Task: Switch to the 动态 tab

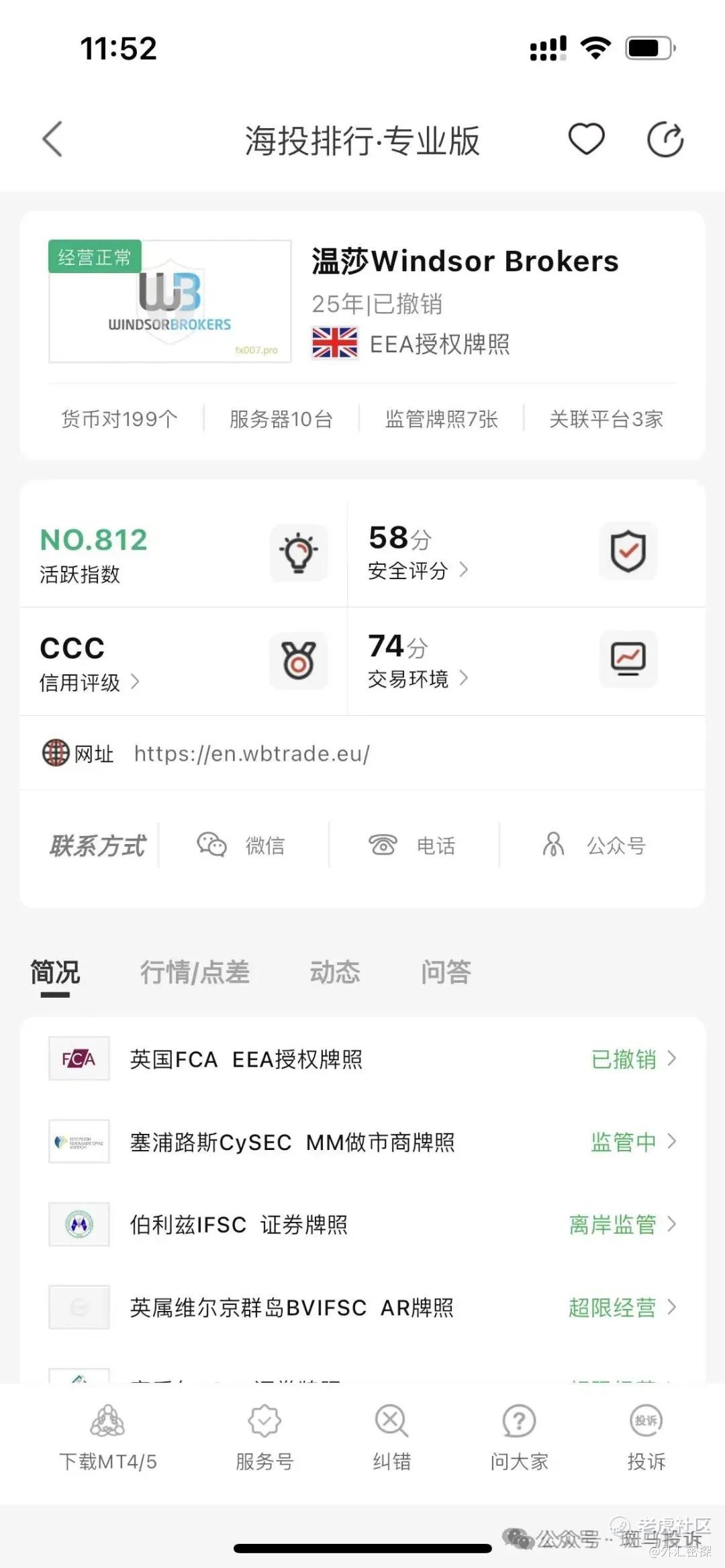Action: [335, 972]
